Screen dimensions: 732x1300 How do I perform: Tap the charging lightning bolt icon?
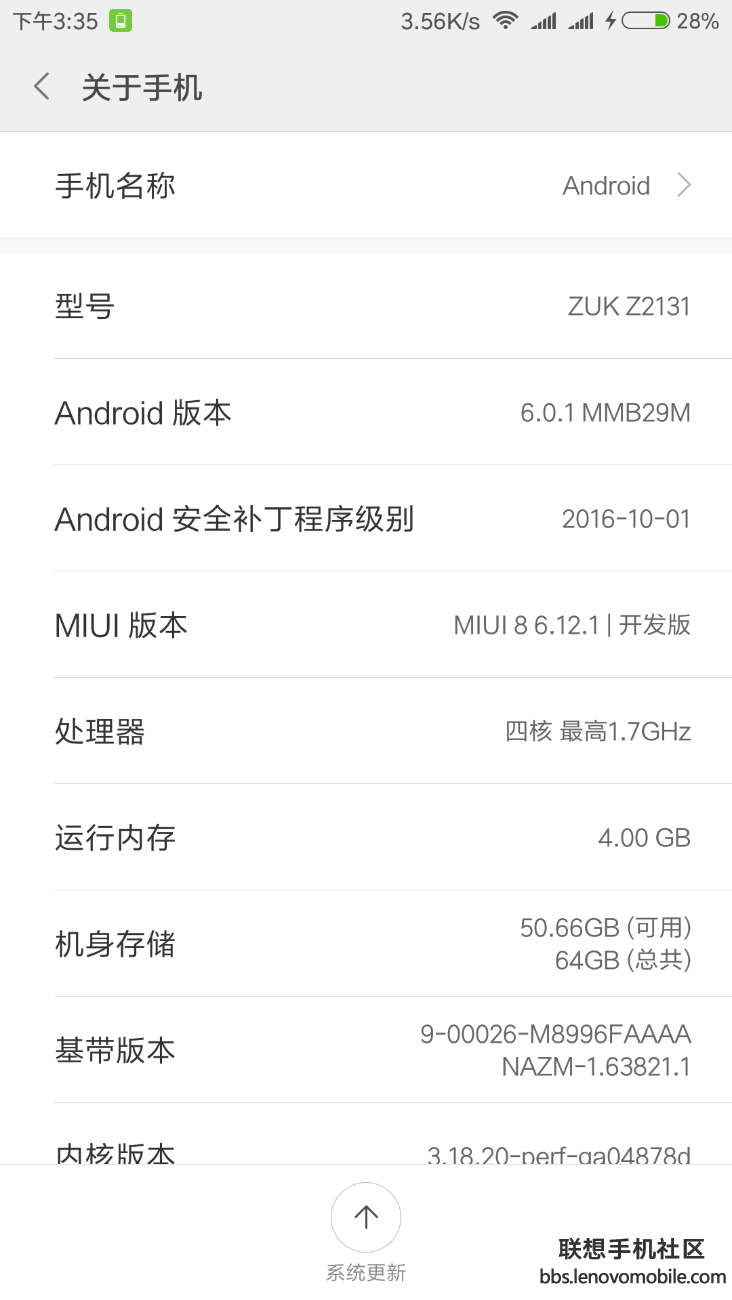pyautogui.click(x=608, y=19)
